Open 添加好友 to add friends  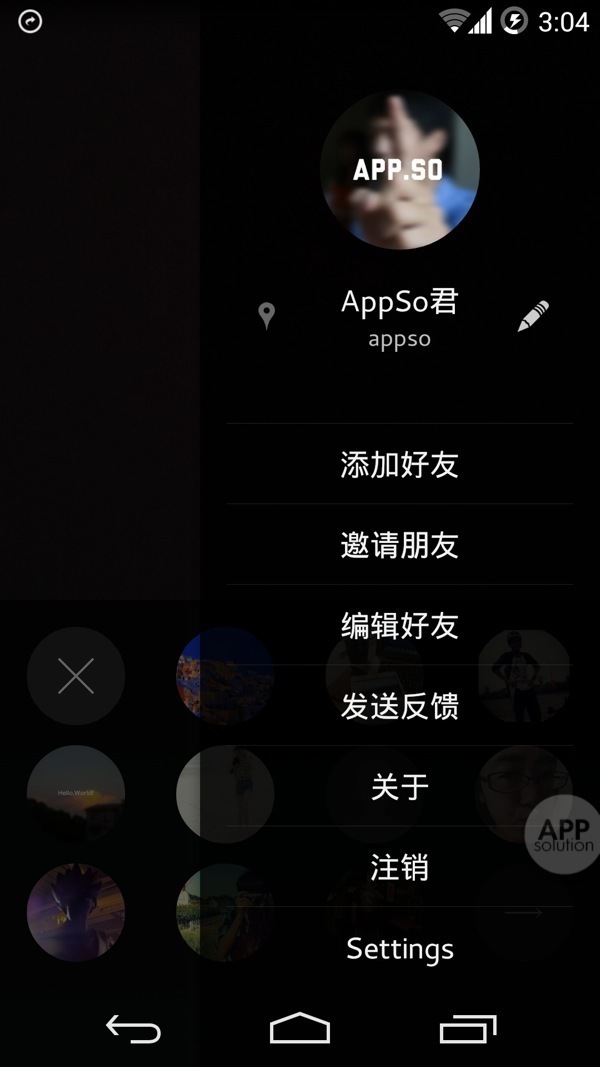[399, 465]
